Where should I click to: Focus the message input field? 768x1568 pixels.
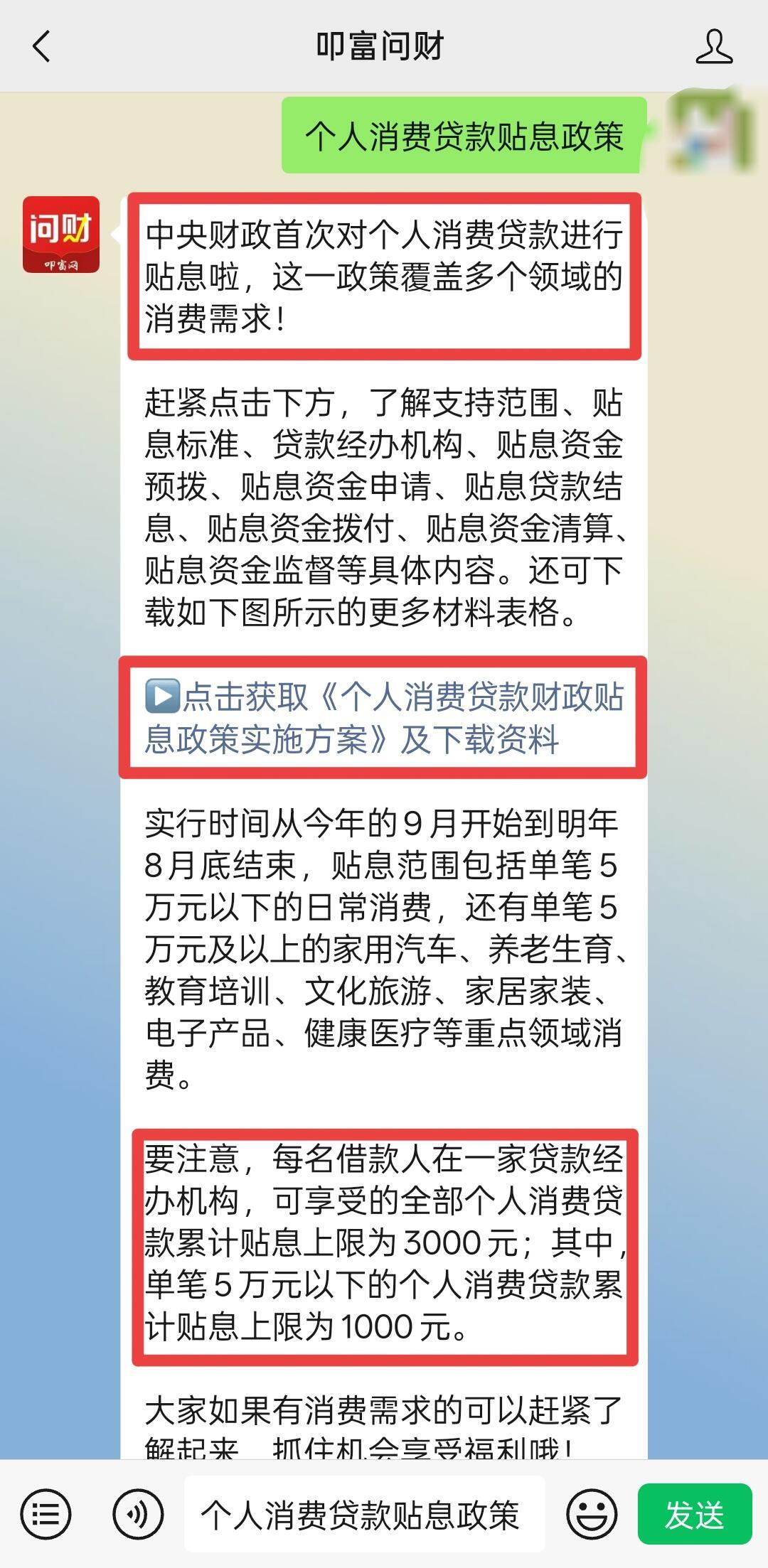[364, 1515]
